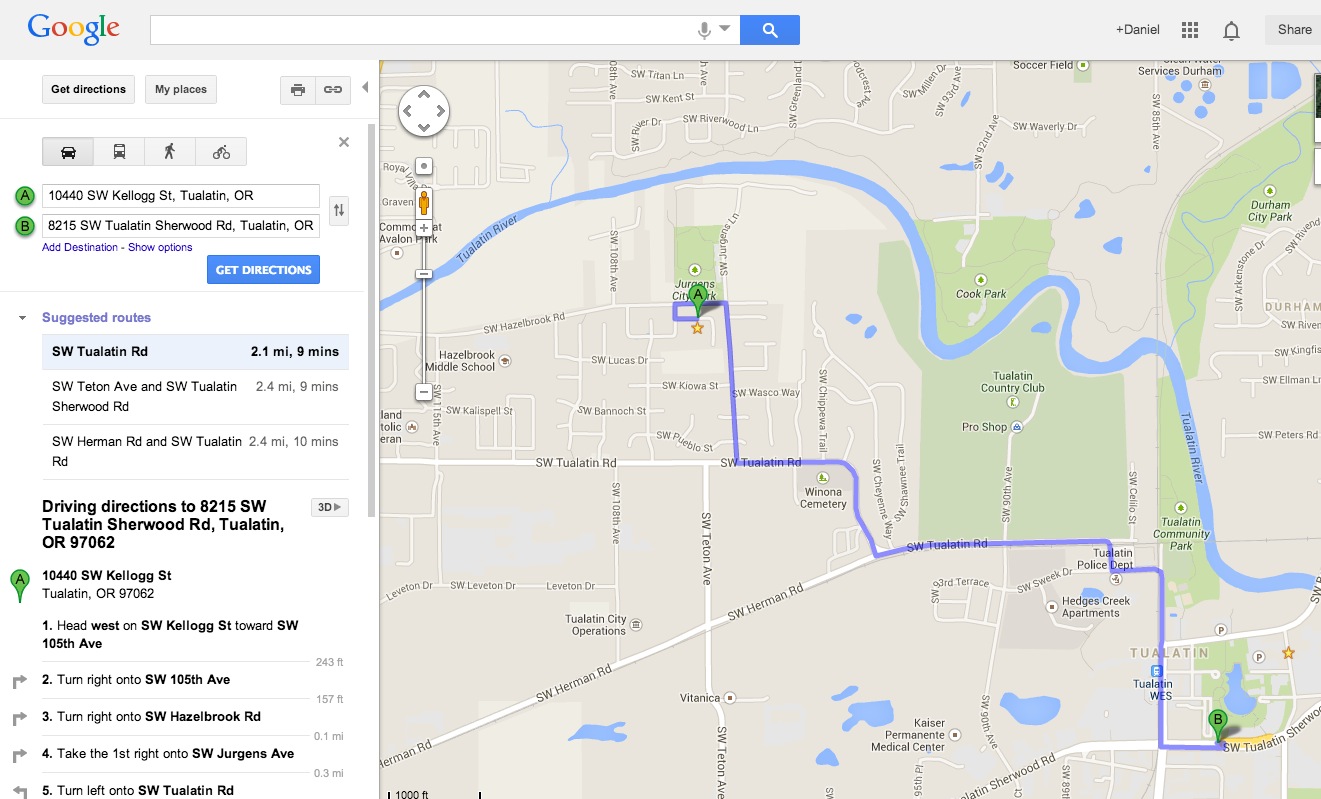Get a link to this map

pyautogui.click(x=333, y=90)
